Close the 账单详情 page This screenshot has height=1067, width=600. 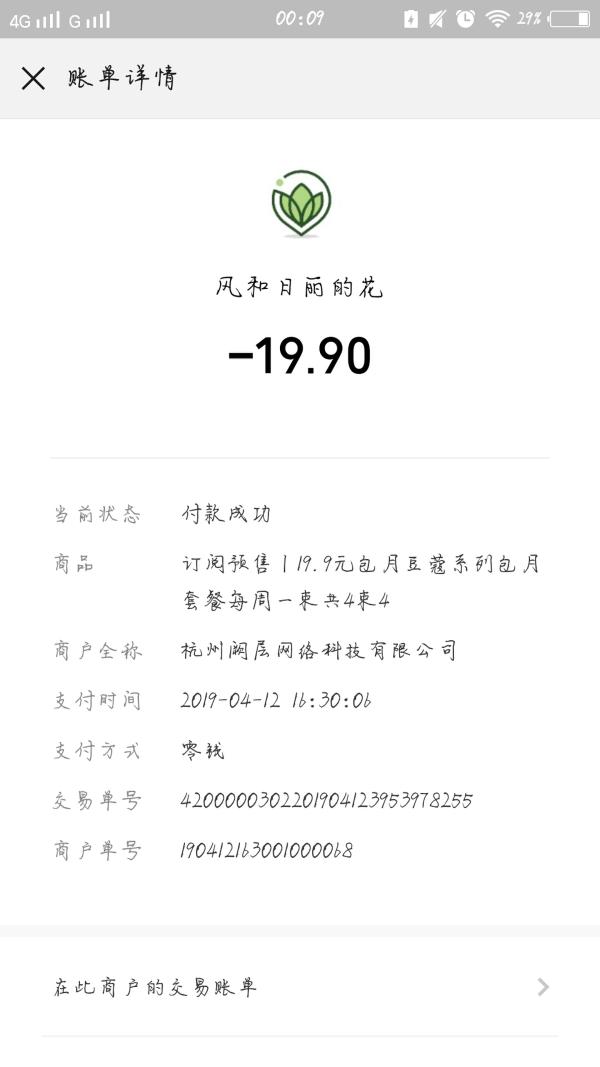[33, 79]
